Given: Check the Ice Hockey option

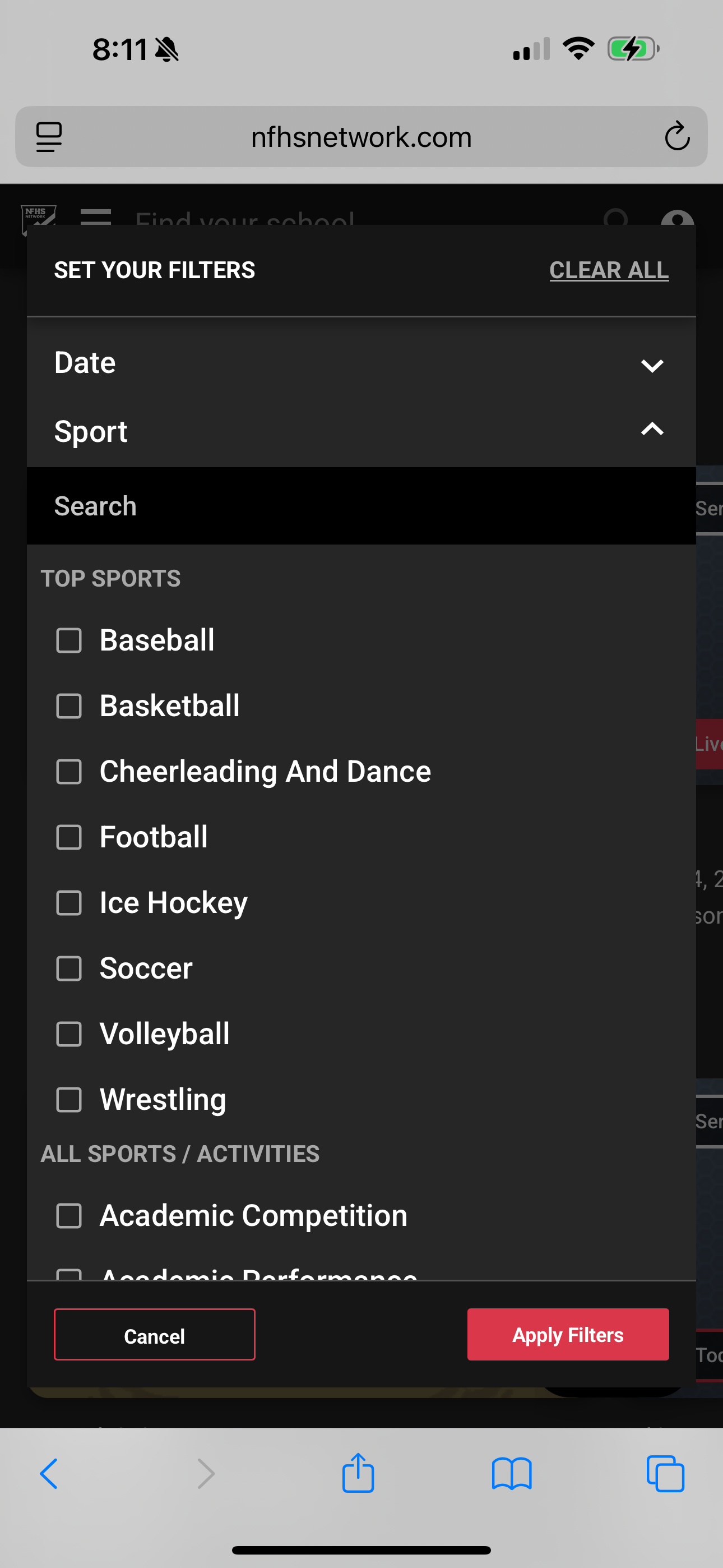Looking at the screenshot, I should pos(69,903).
